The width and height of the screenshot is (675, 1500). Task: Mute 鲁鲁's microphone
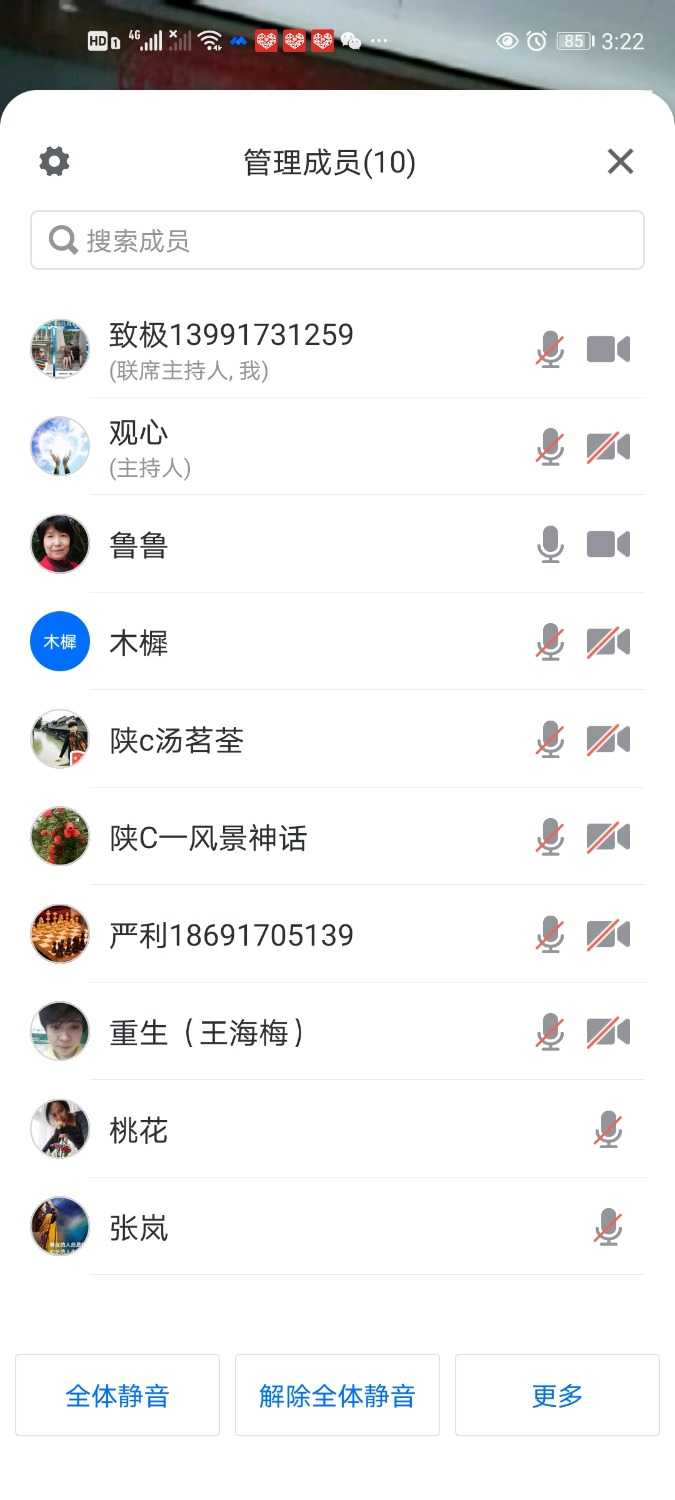550,545
